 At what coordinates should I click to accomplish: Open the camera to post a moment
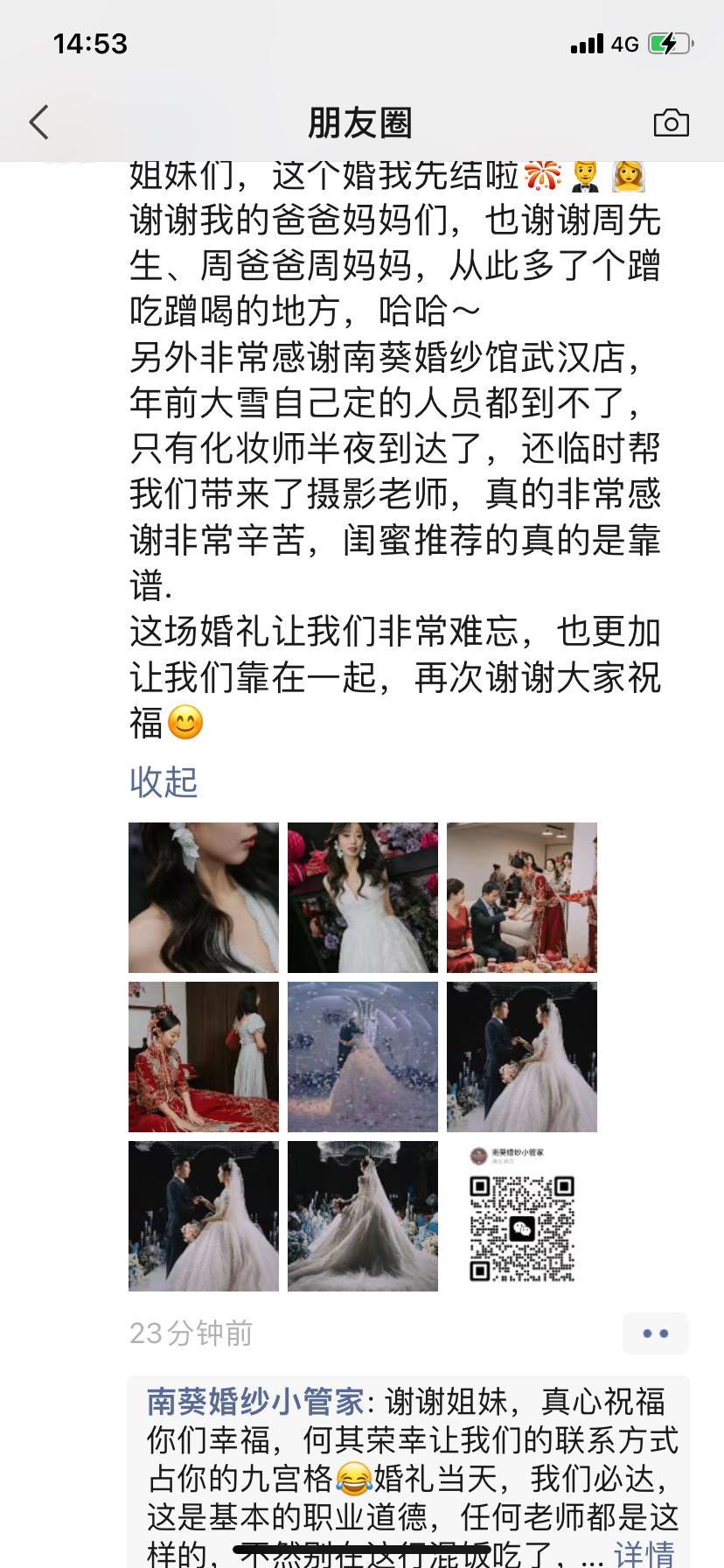671,123
